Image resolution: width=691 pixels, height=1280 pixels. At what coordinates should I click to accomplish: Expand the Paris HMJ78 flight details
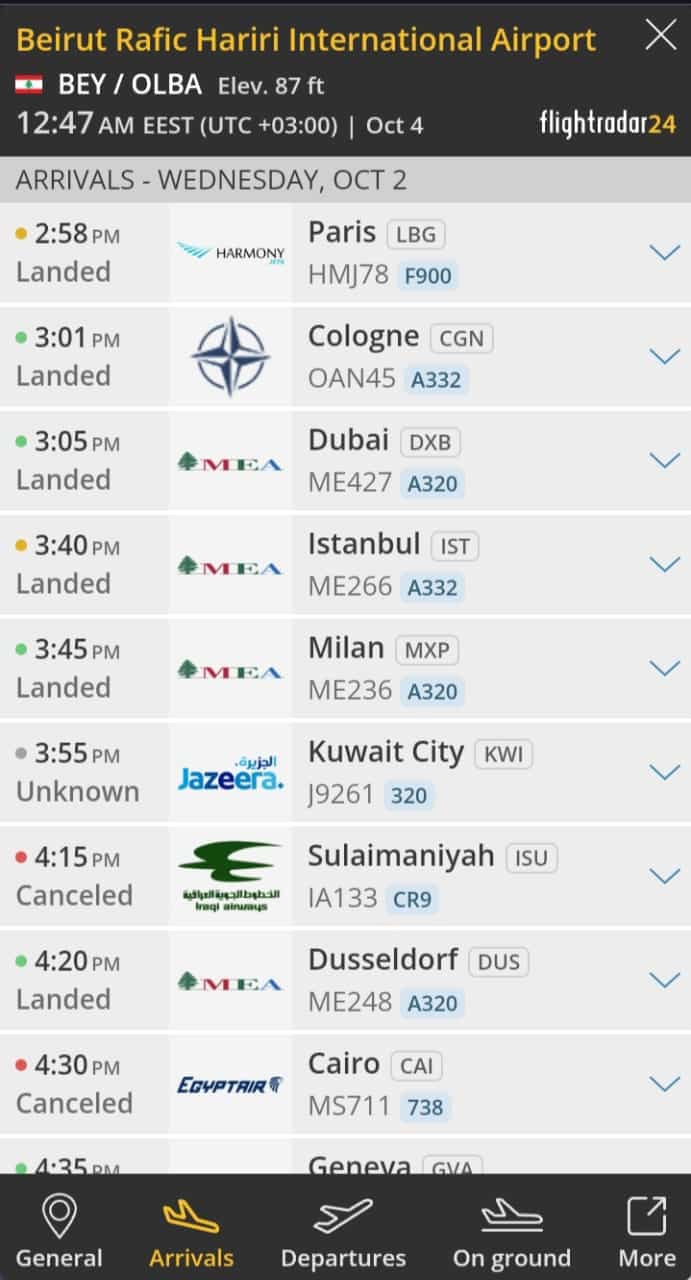(664, 252)
